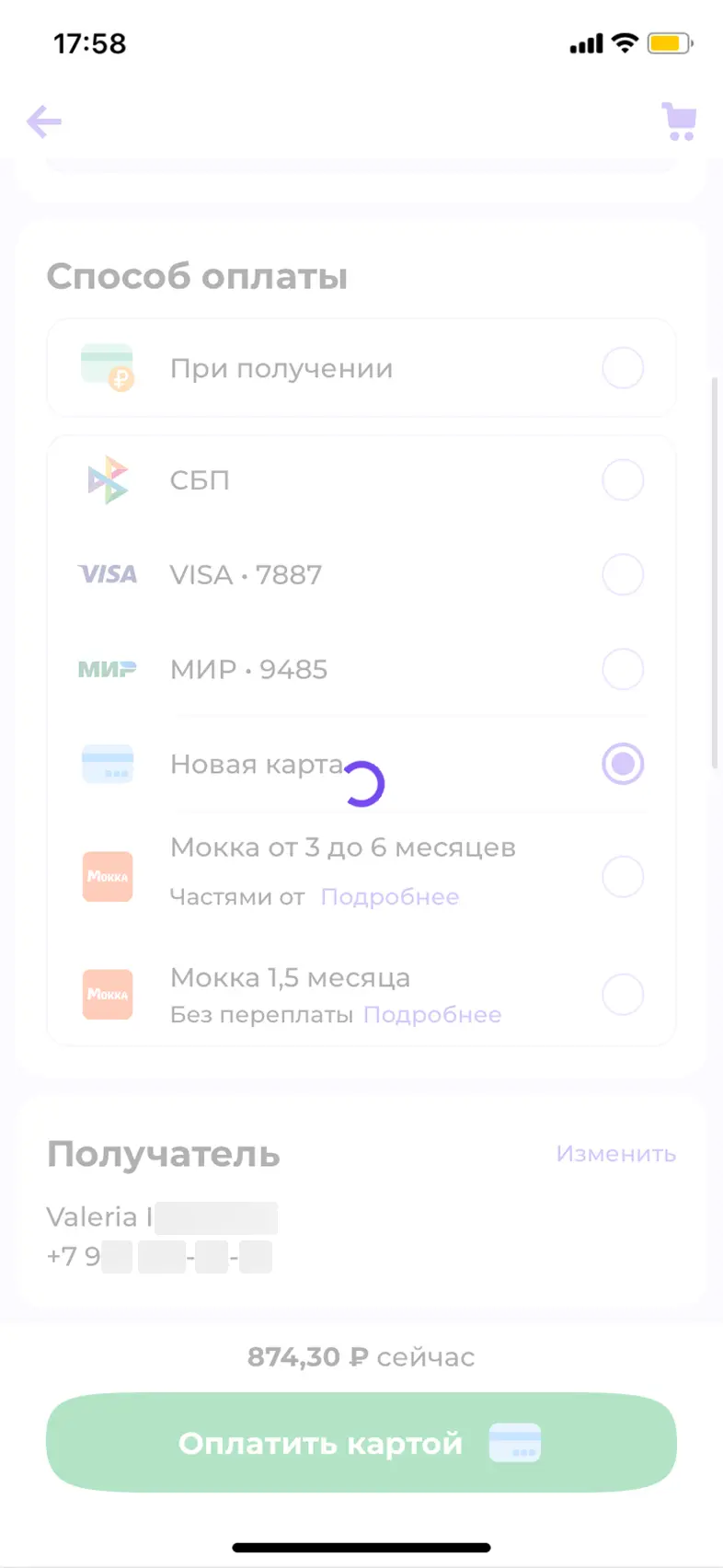Open Подробнее link next to Без переплаты
The height and width of the screenshot is (1568, 723).
click(432, 1015)
